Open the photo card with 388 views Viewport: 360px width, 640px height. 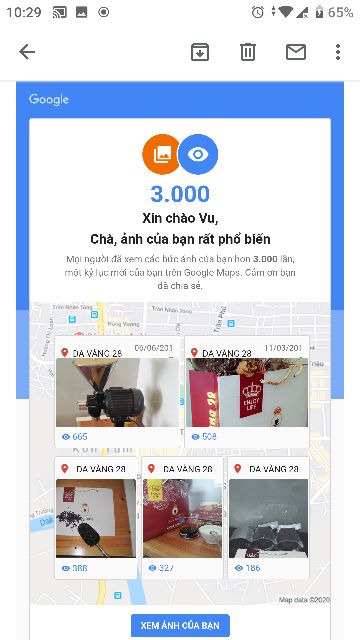click(x=96, y=518)
